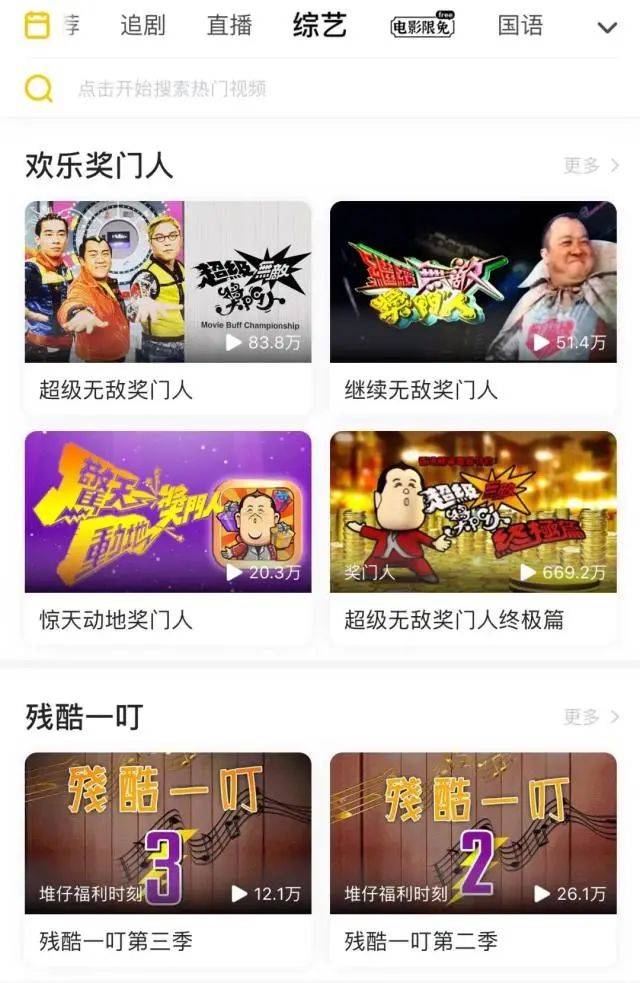This screenshot has width=640, height=983.
Task: Open the 电影限免 tab
Action: tap(422, 27)
